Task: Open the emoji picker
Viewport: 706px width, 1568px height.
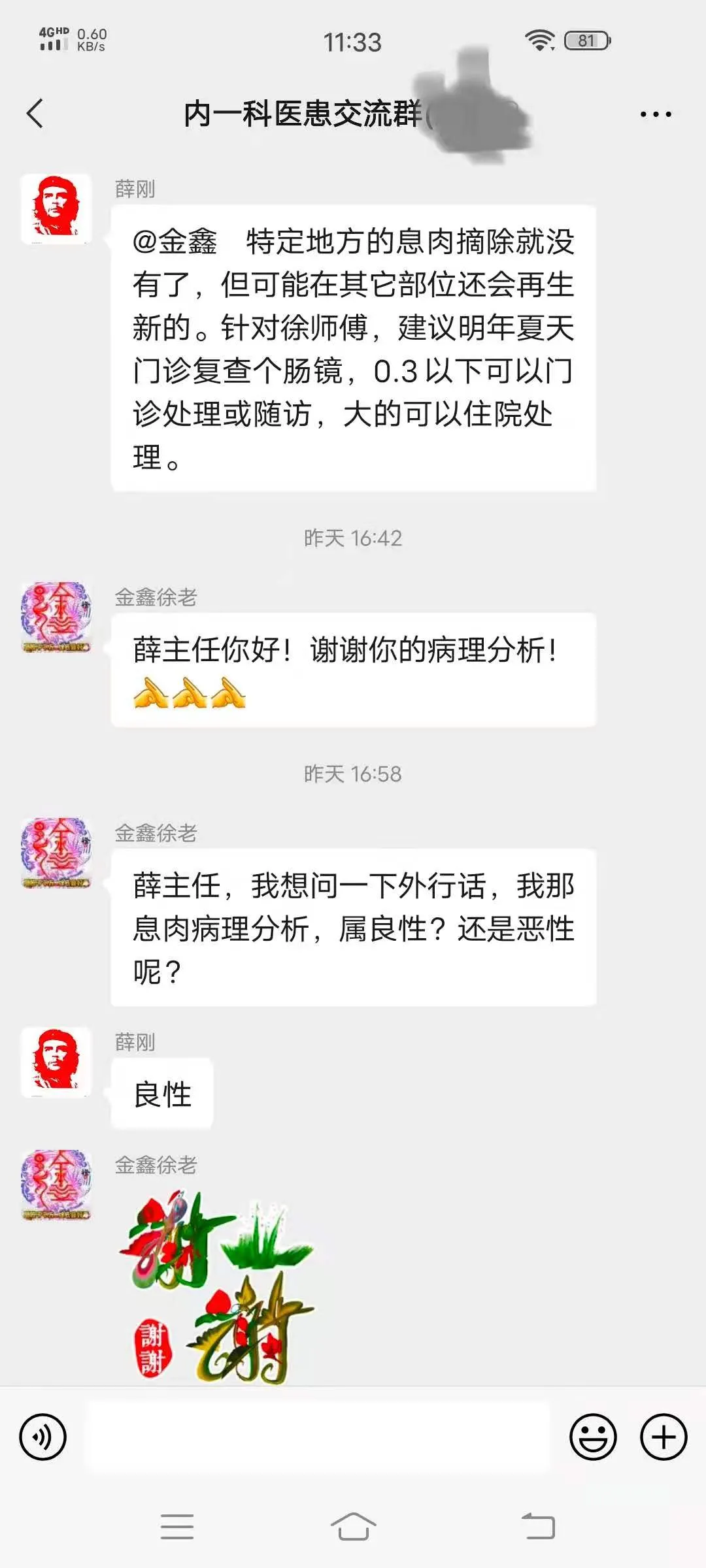Action: (x=593, y=1437)
